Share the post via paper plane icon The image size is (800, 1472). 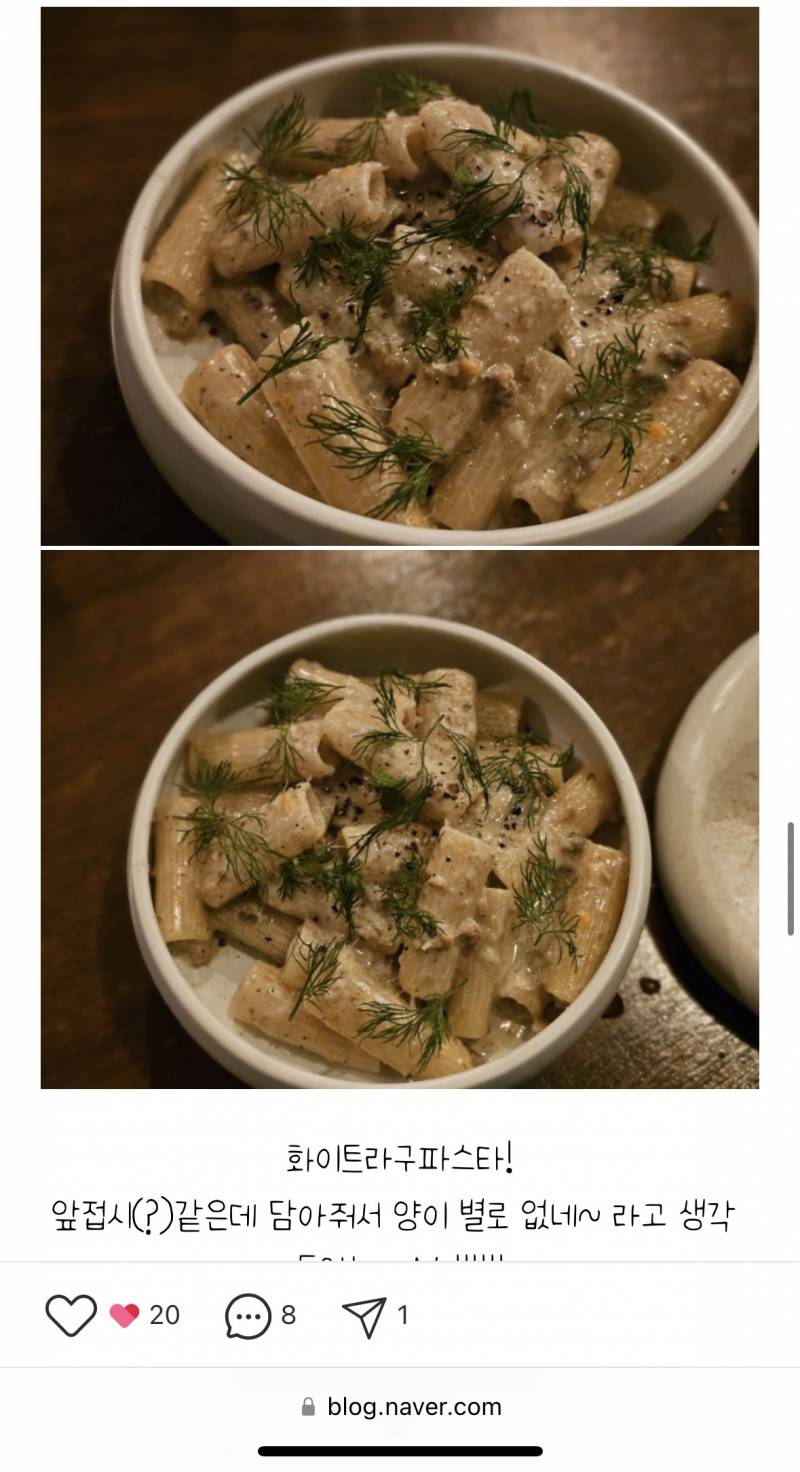point(364,1316)
